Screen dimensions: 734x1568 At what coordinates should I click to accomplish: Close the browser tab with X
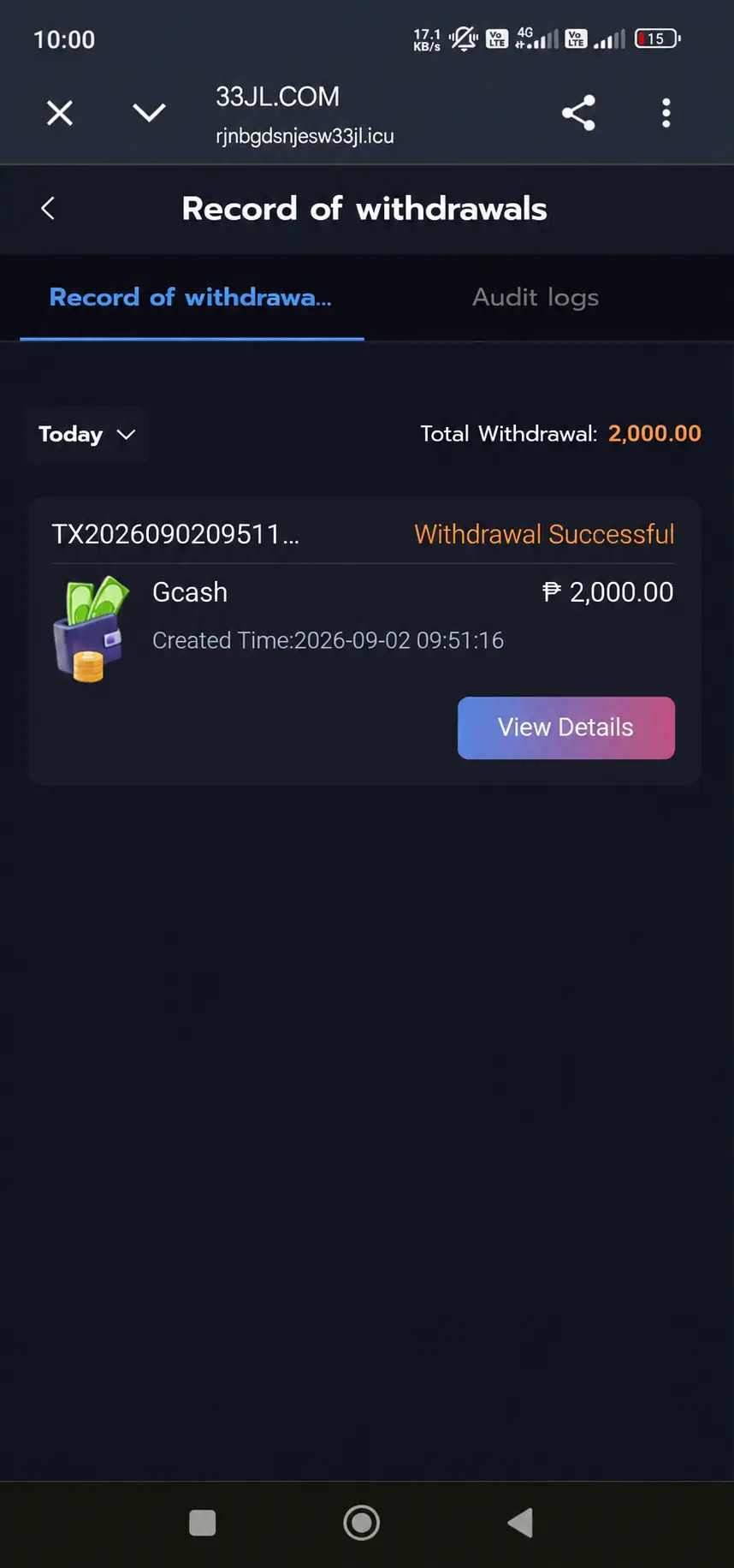tap(60, 113)
